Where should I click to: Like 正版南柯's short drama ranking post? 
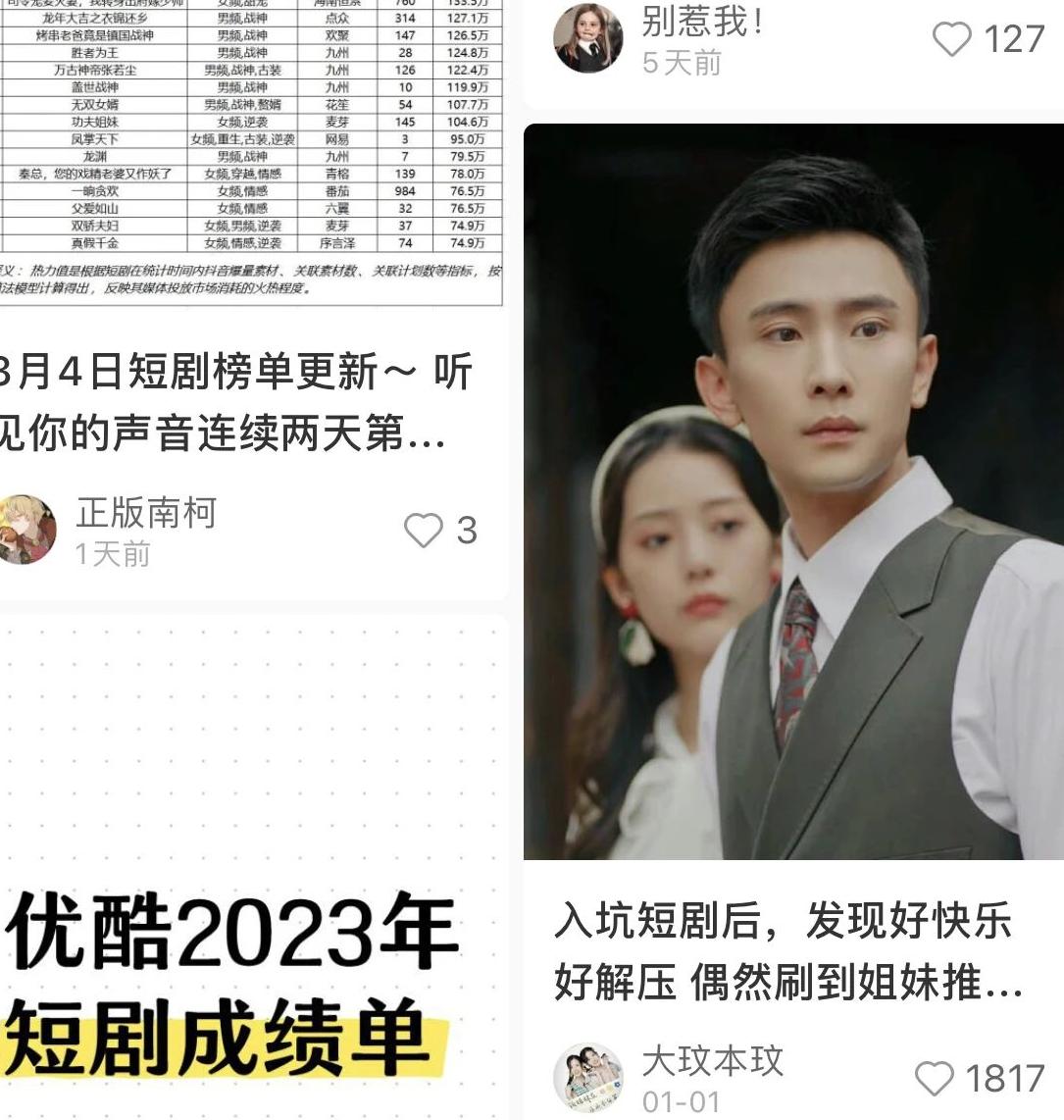pos(424,531)
